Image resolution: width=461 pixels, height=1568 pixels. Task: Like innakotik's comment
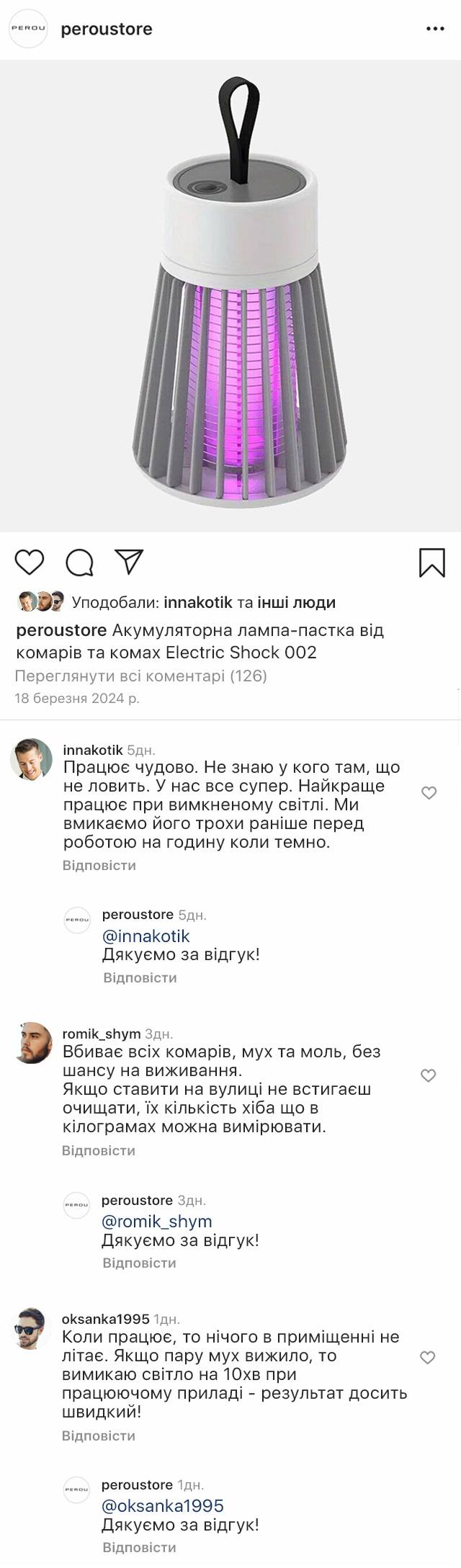[429, 793]
